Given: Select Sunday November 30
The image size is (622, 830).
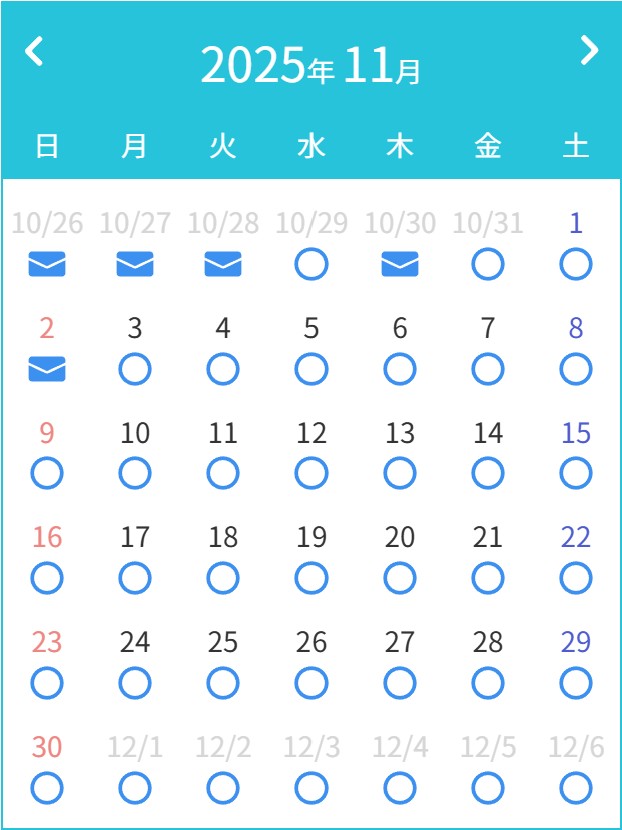Looking at the screenshot, I should pos(47,788).
